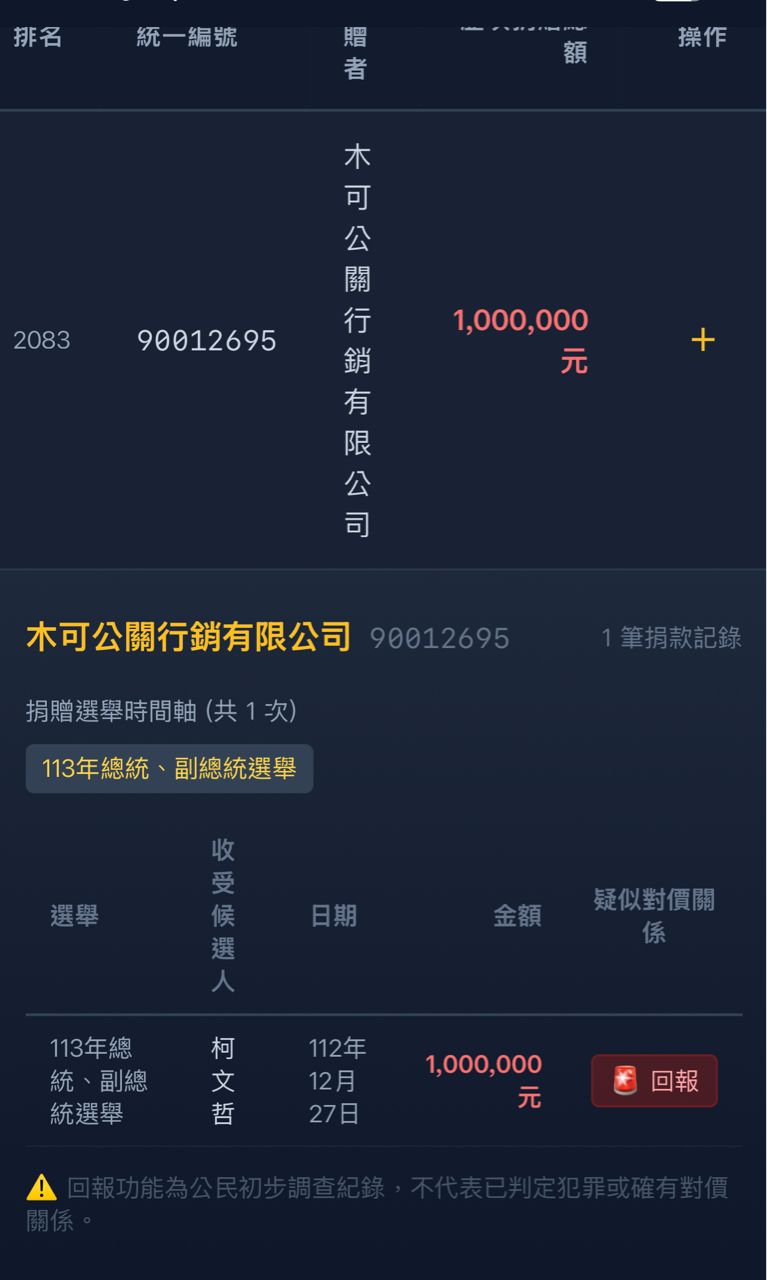Viewport: 767px width, 1280px height.
Task: Click the 金額 column header
Action: [518, 916]
